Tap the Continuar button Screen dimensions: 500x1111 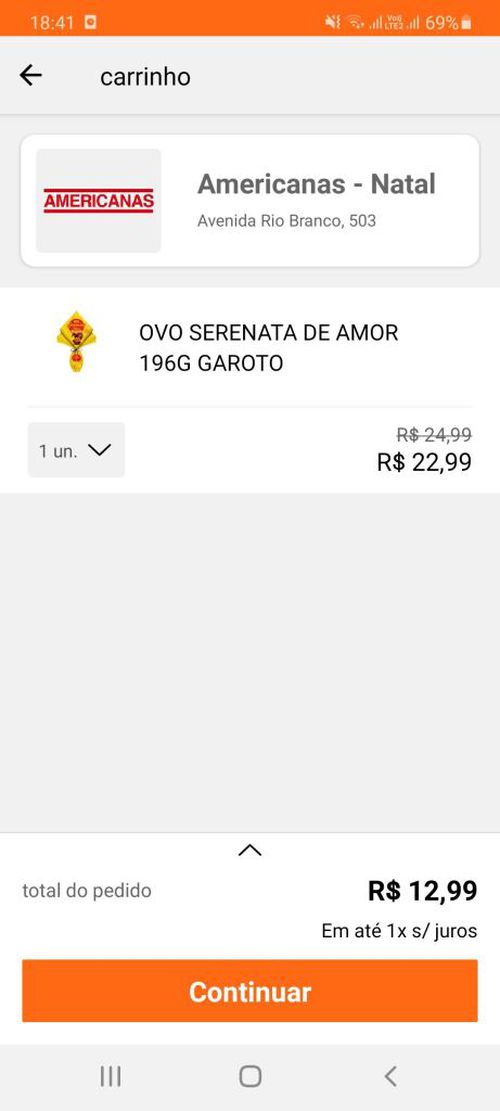click(x=250, y=991)
